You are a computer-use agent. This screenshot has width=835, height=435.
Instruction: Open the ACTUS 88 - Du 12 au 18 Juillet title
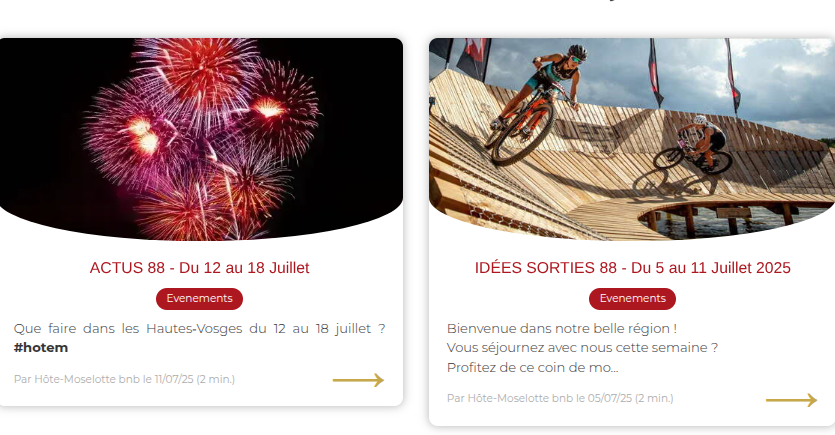pyautogui.click(x=199, y=268)
